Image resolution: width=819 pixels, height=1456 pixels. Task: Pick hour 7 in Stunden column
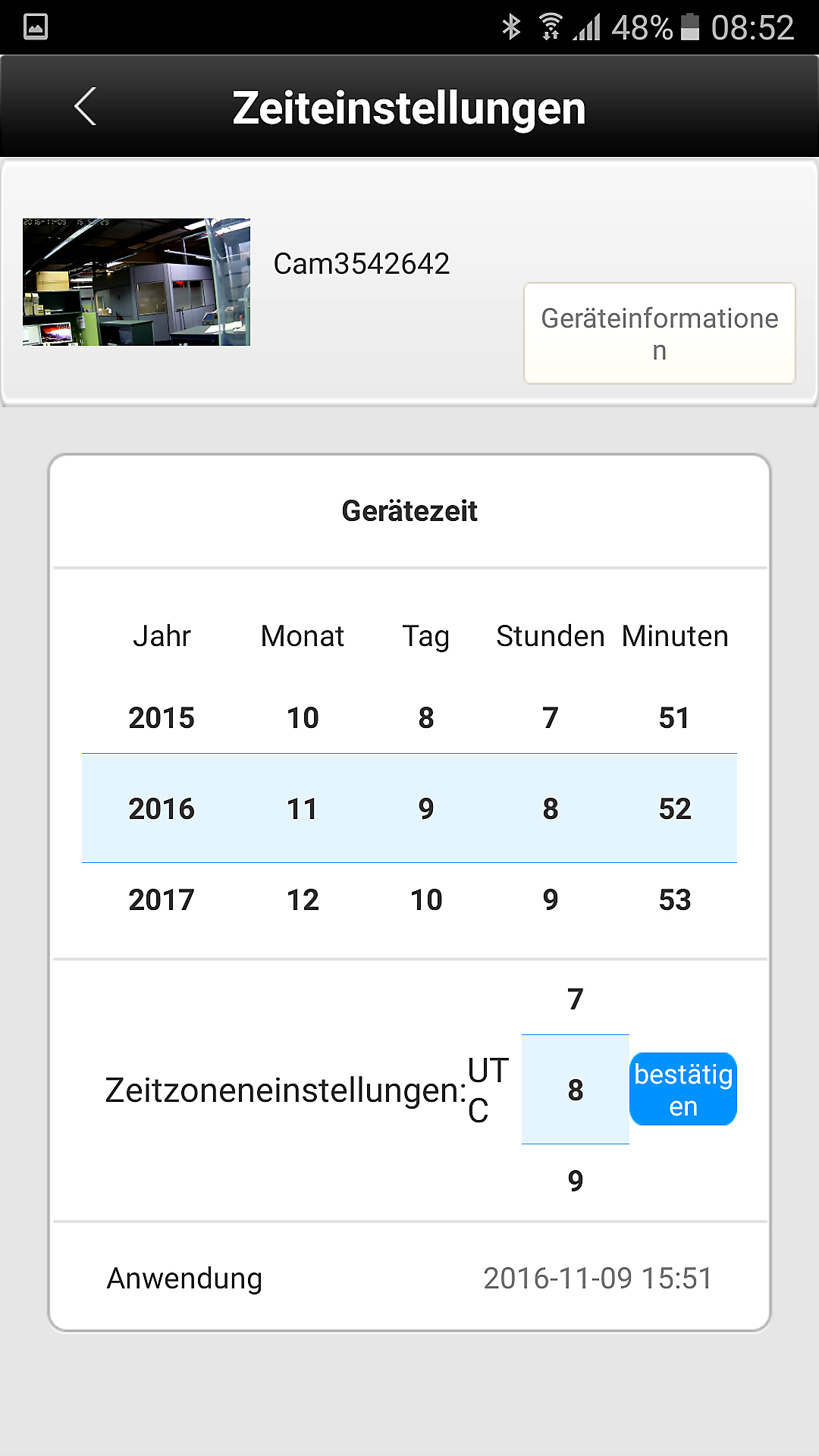pos(551,718)
